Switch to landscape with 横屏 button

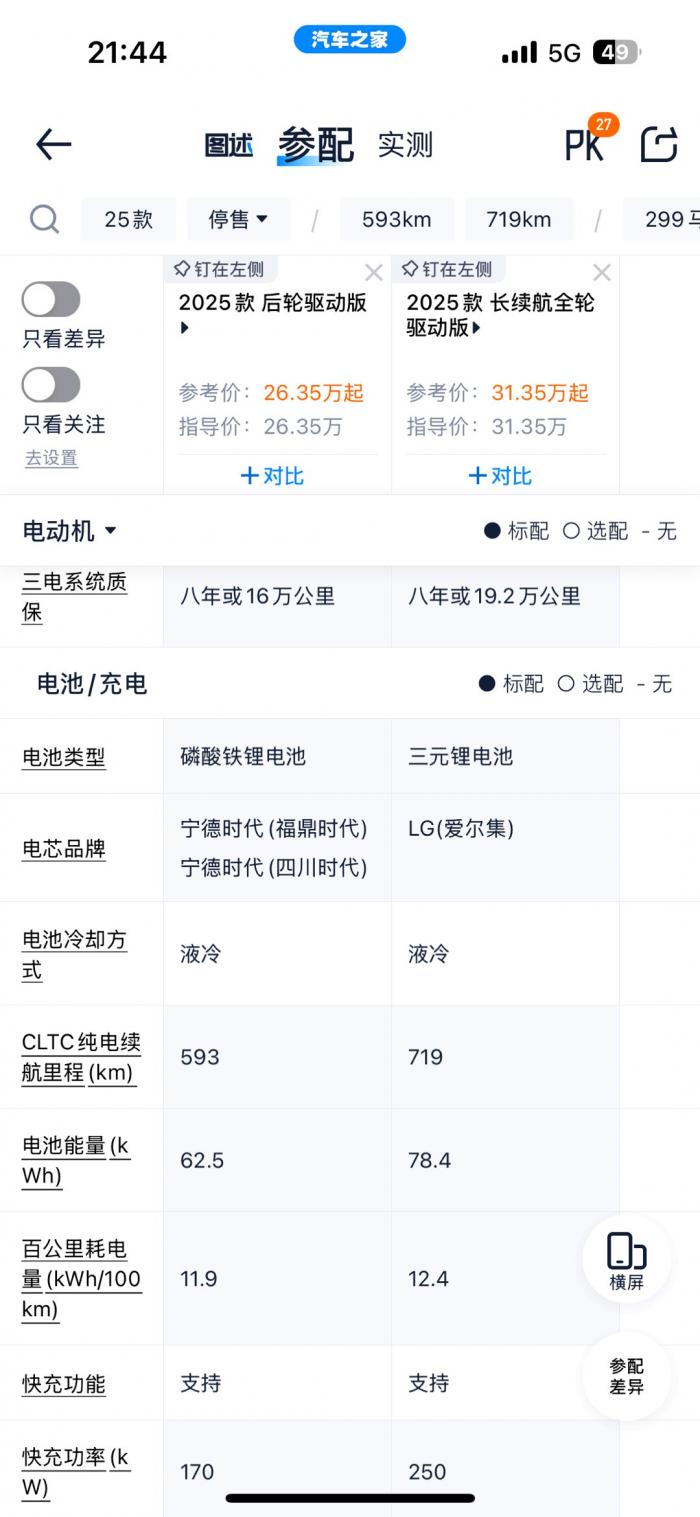click(627, 1260)
